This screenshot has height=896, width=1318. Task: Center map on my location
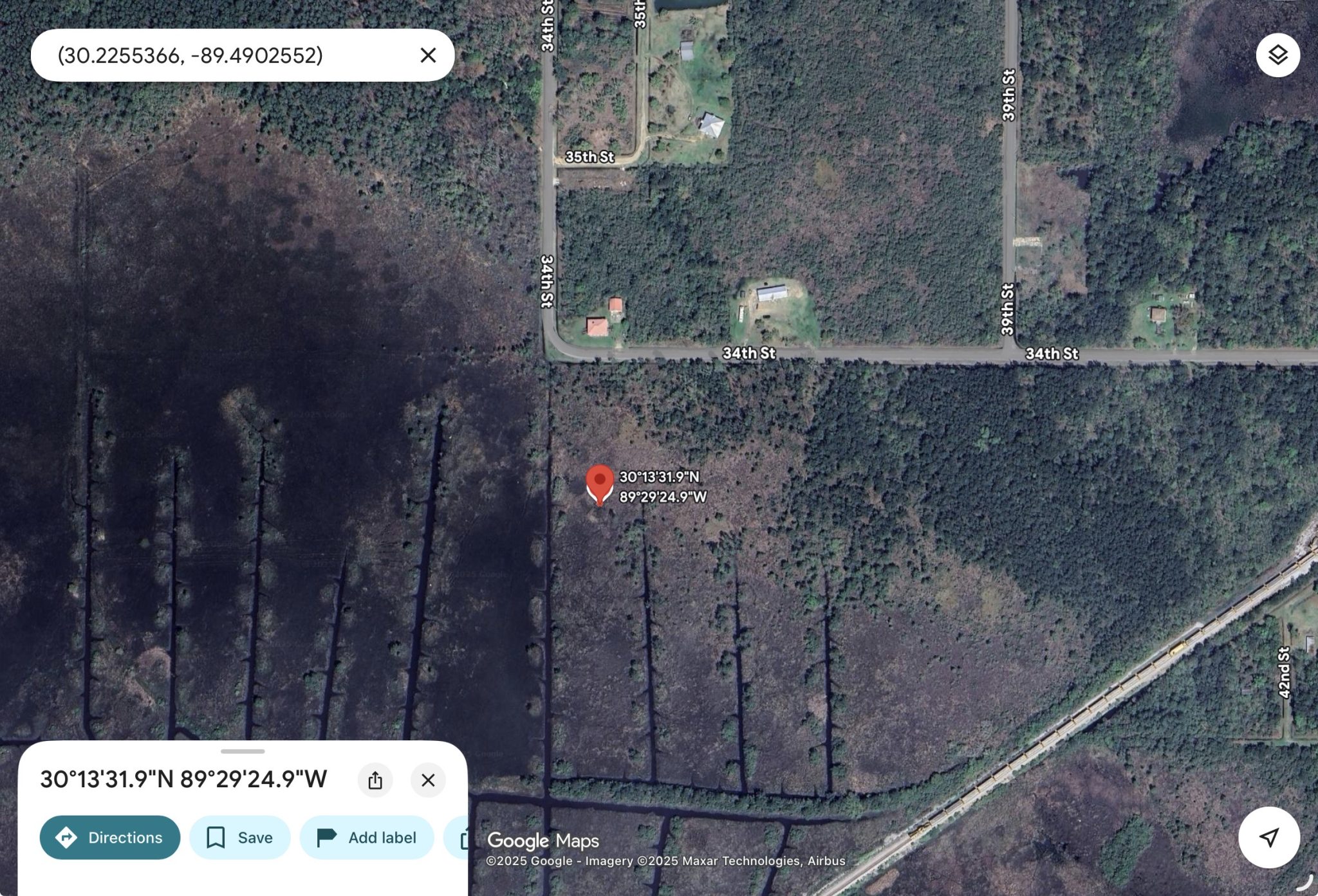[1268, 837]
